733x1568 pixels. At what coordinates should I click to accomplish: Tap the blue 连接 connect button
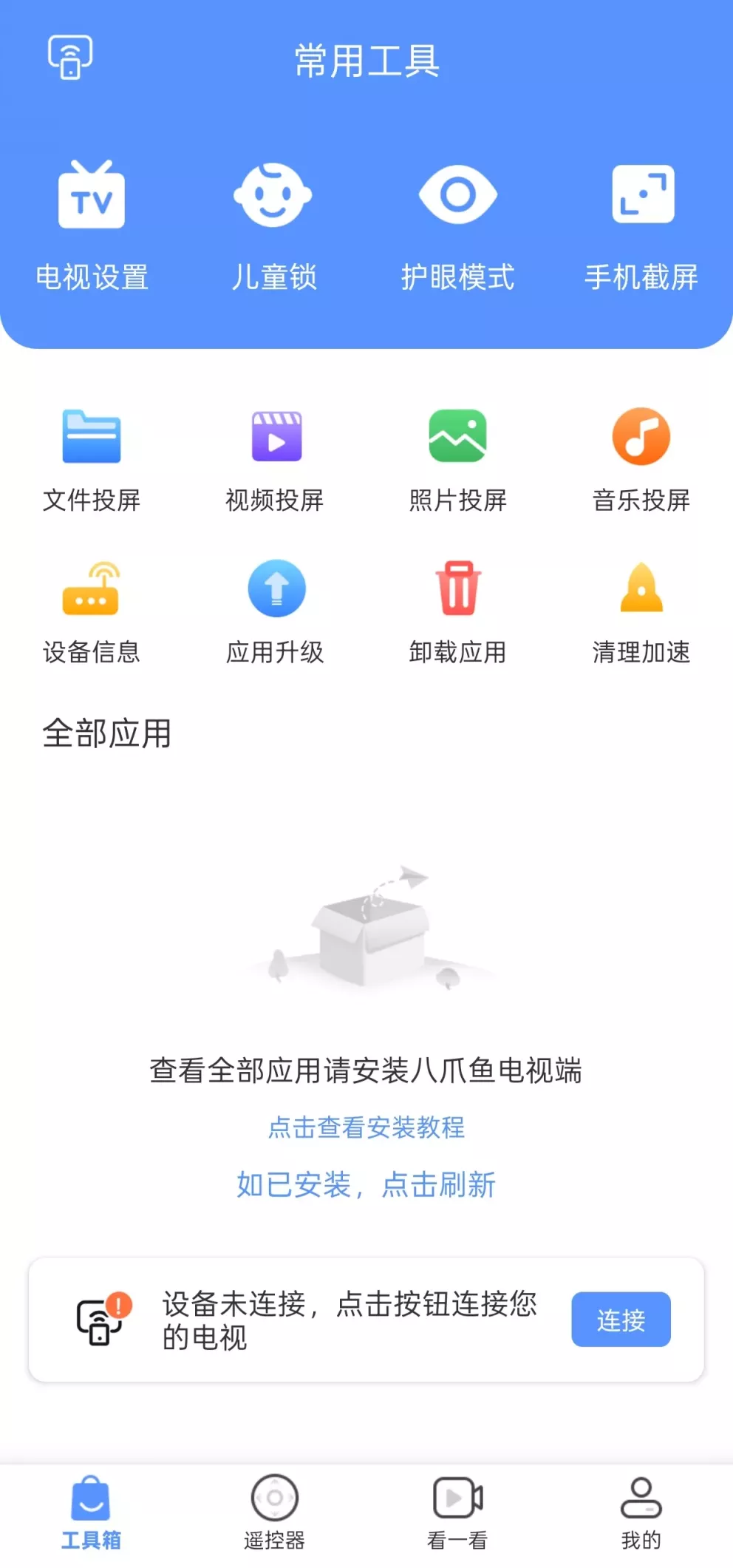[x=621, y=1320]
